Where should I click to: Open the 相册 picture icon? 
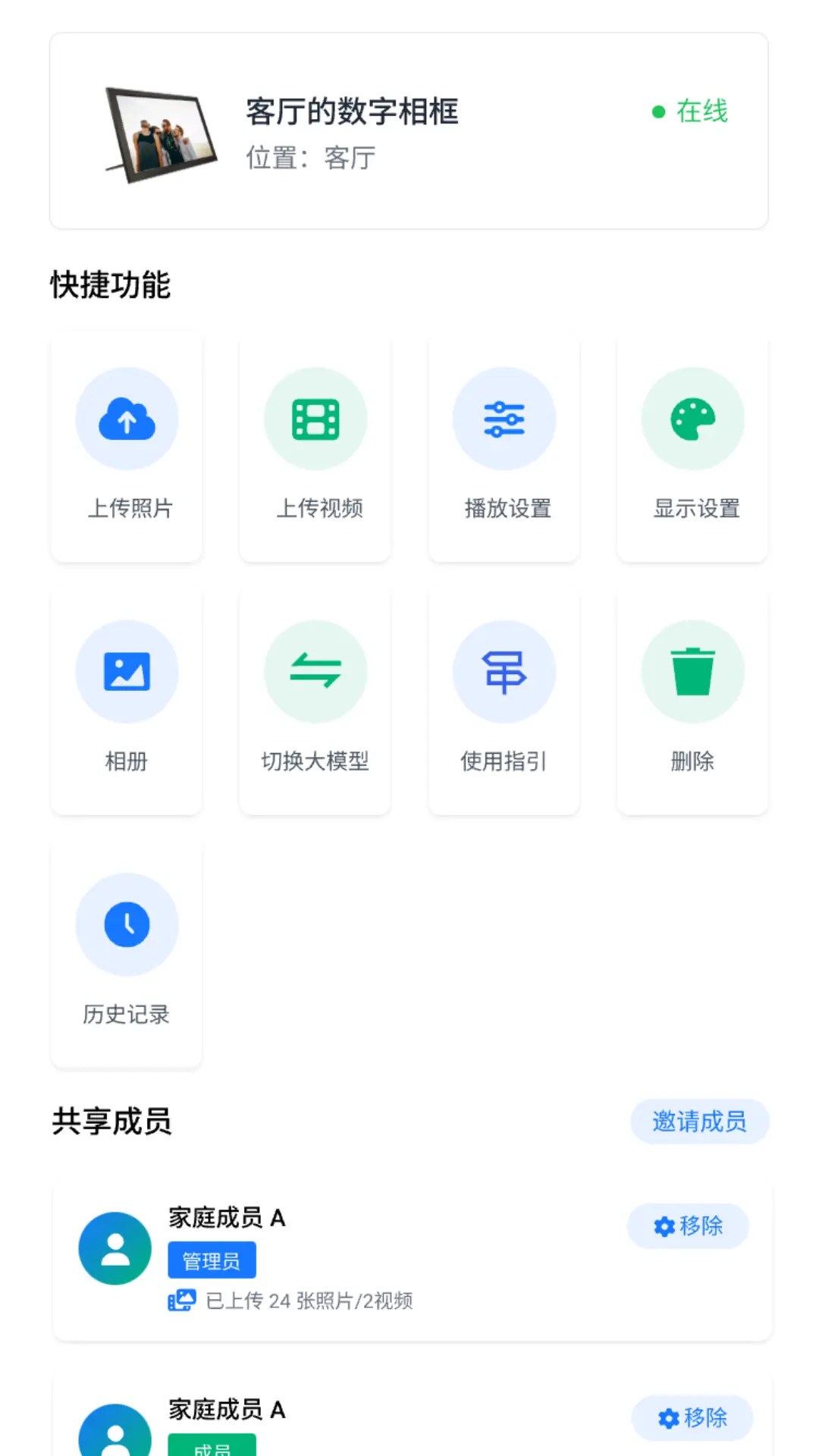coord(126,671)
